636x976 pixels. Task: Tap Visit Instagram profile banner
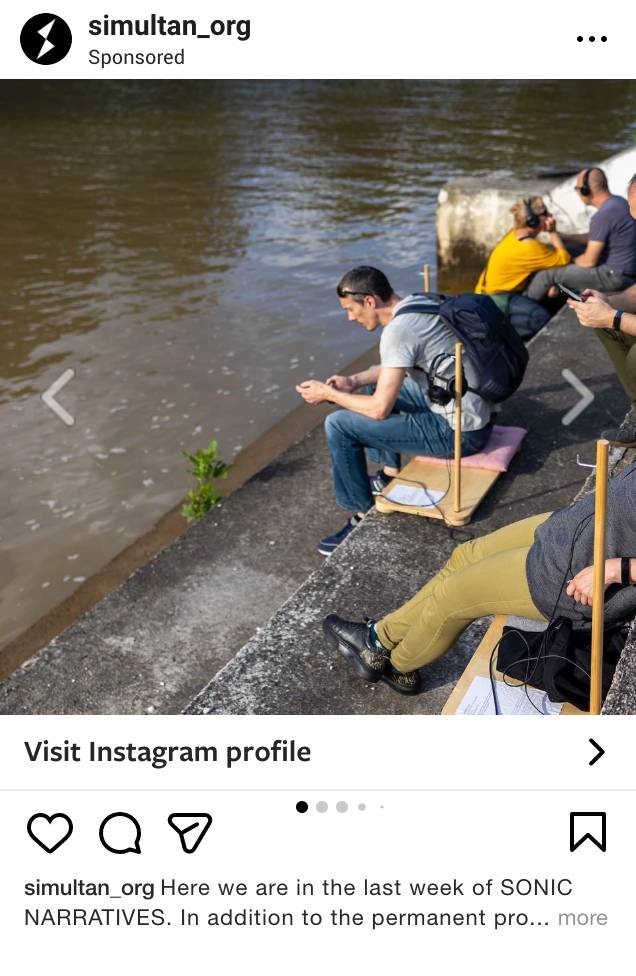pos(317,752)
